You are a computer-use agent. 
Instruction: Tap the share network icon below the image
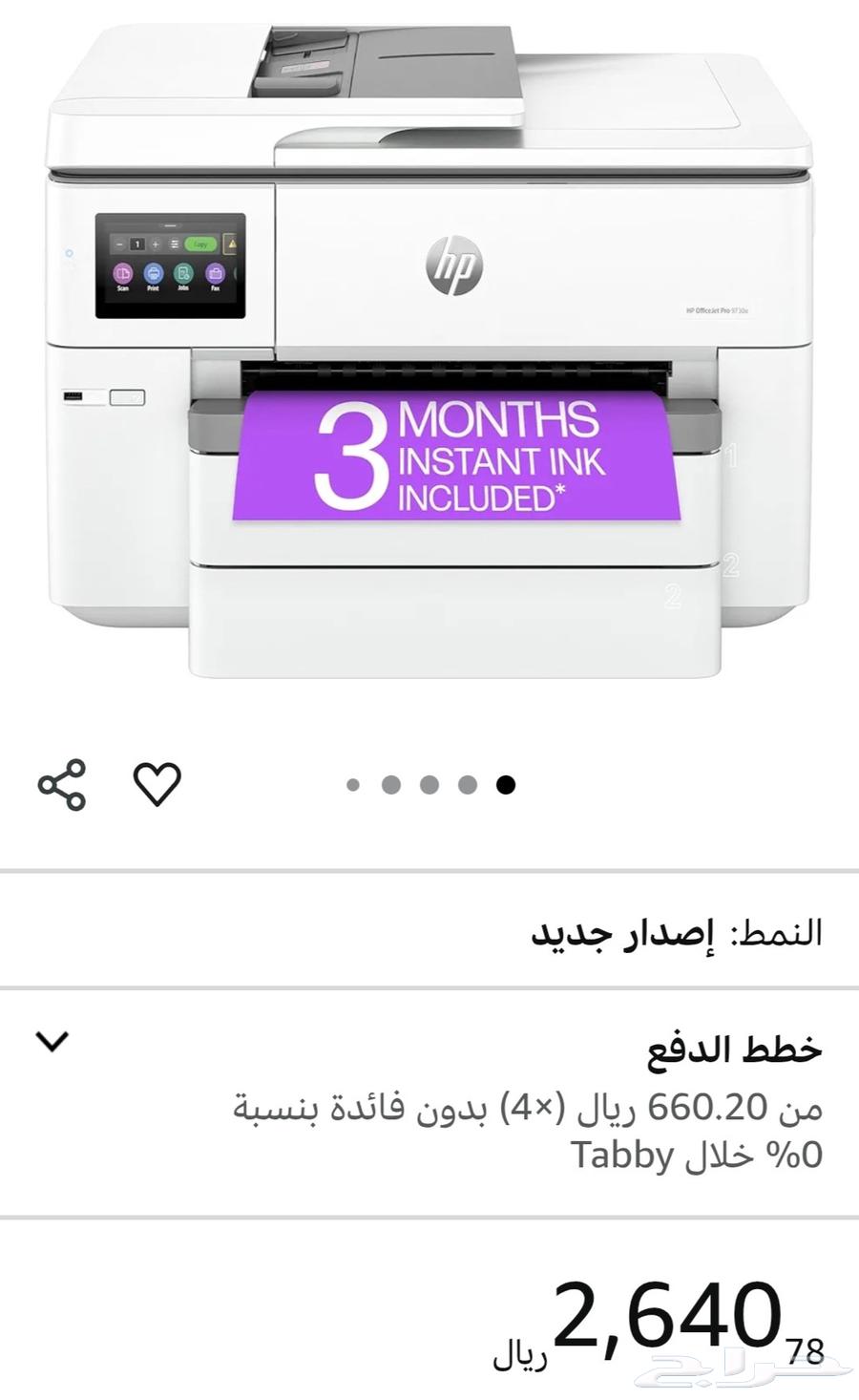pyautogui.click(x=62, y=784)
